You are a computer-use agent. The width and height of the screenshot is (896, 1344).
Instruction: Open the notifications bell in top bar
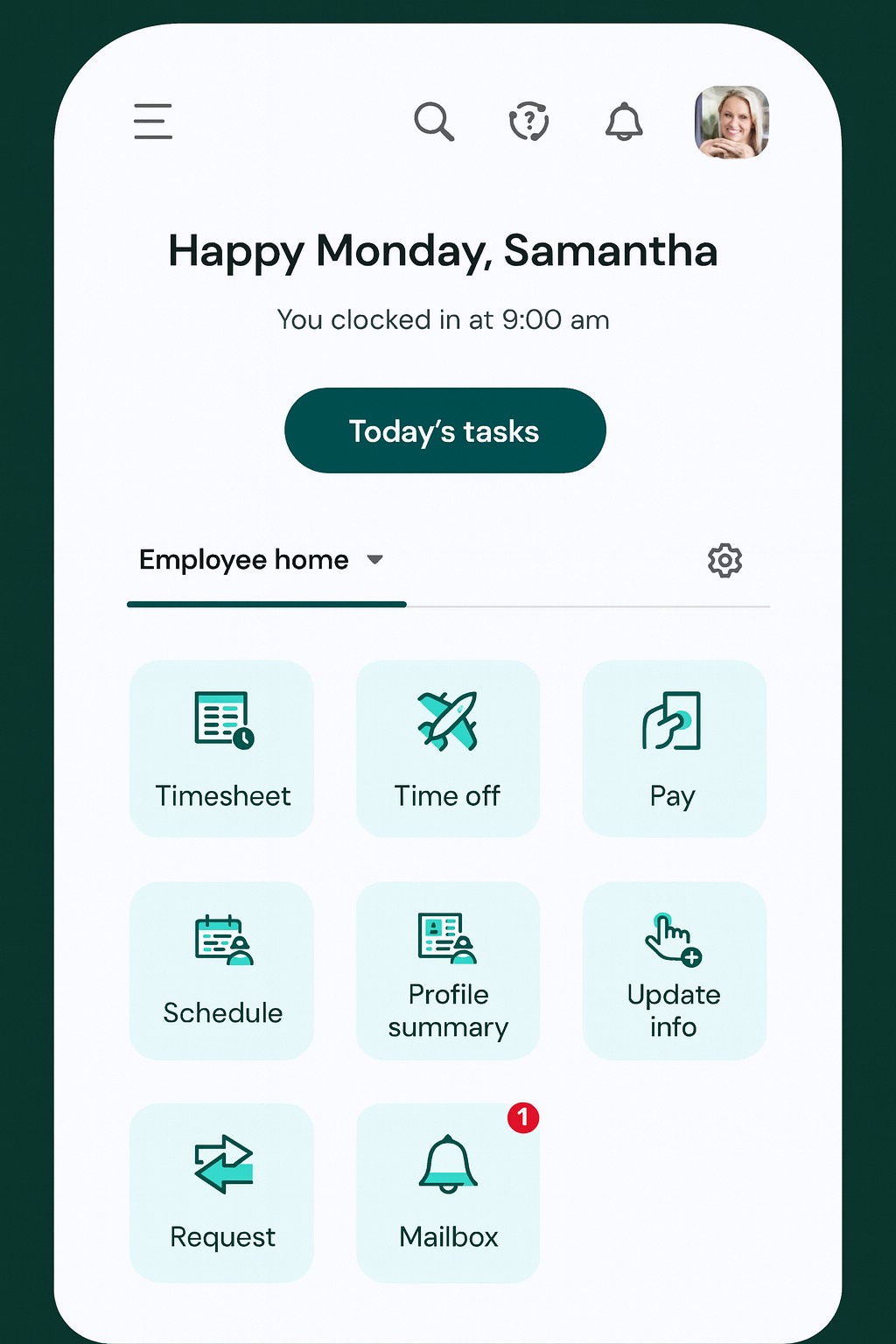pos(624,122)
